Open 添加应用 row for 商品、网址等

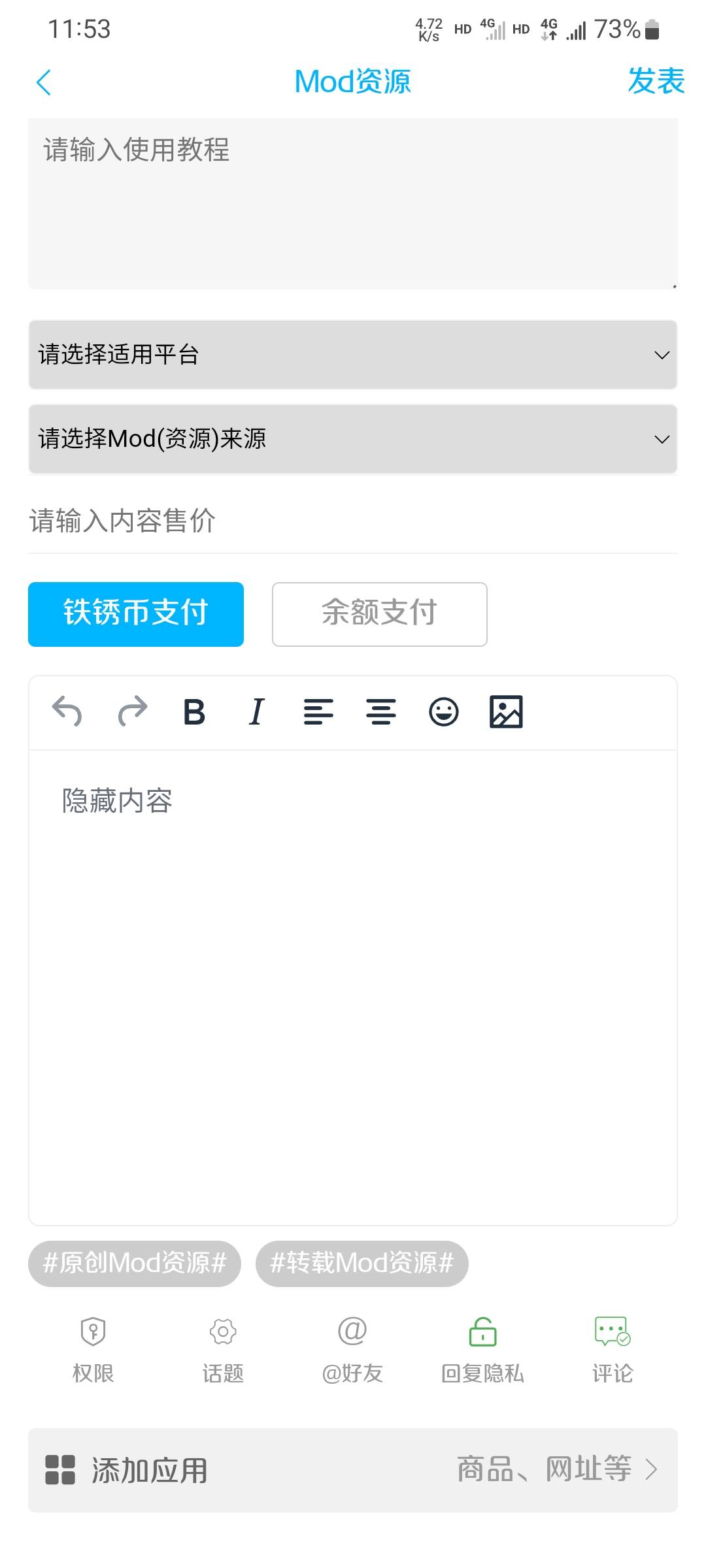coord(352,1470)
